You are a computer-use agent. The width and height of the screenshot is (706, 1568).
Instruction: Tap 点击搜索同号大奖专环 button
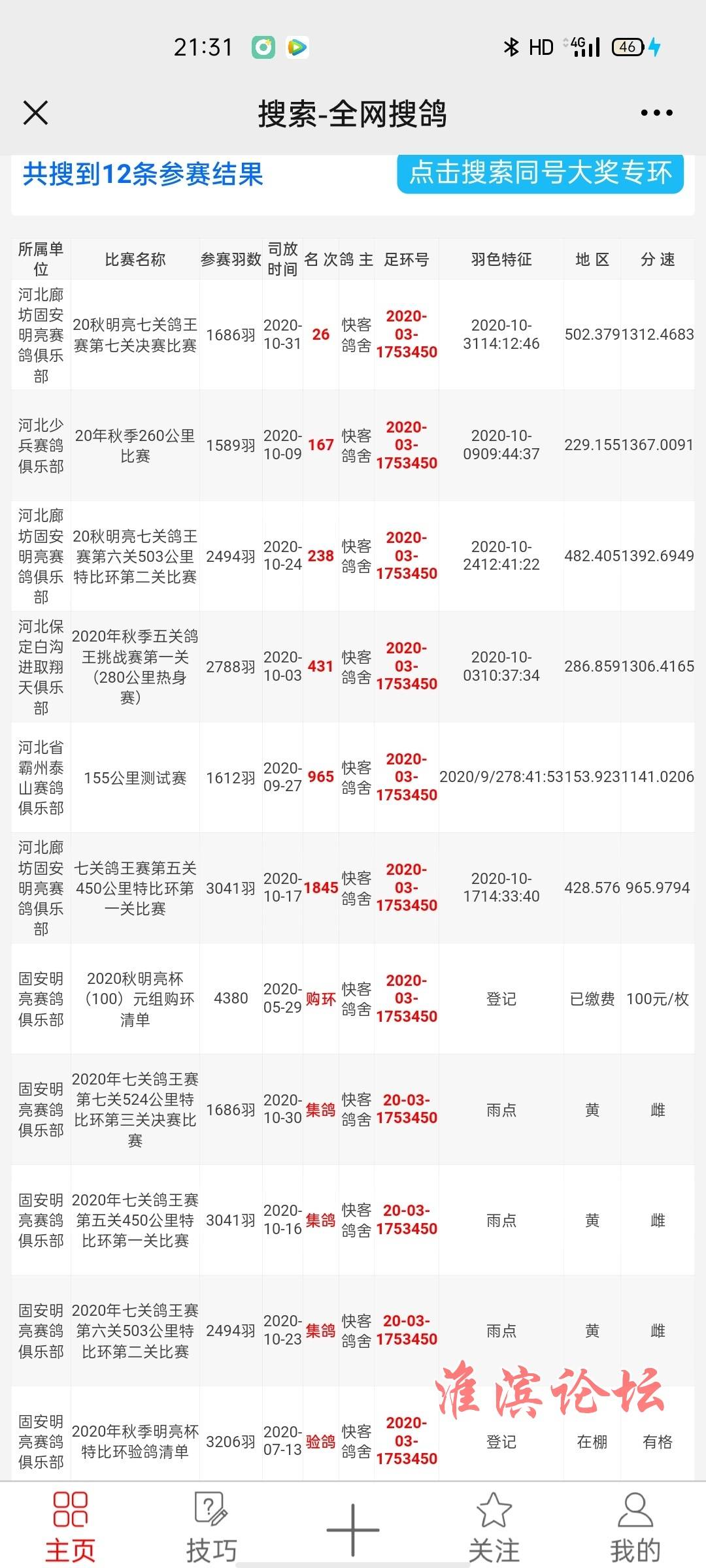540,173
